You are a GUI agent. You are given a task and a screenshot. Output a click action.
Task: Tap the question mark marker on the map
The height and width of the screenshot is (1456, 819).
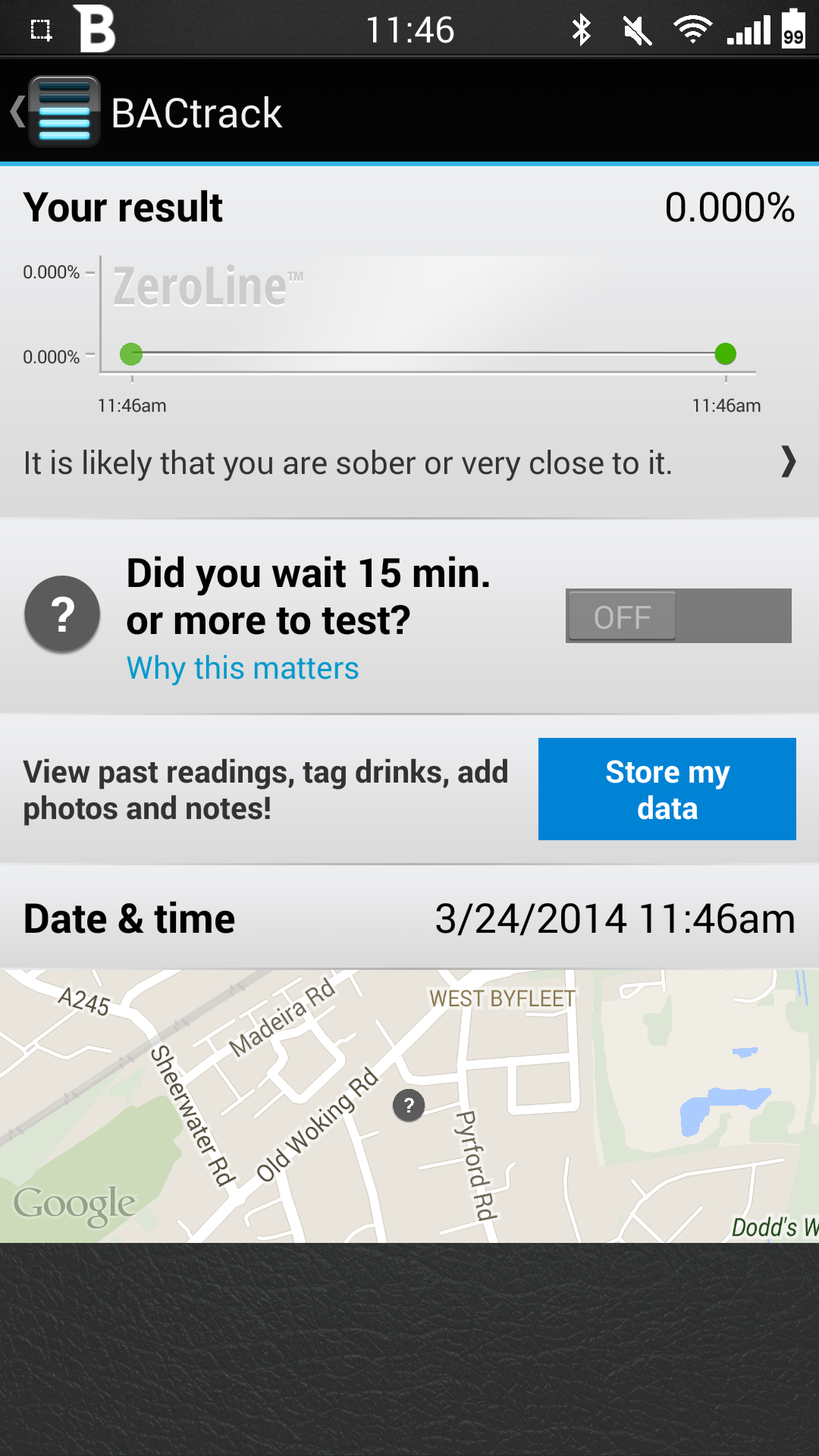pos(409,1106)
